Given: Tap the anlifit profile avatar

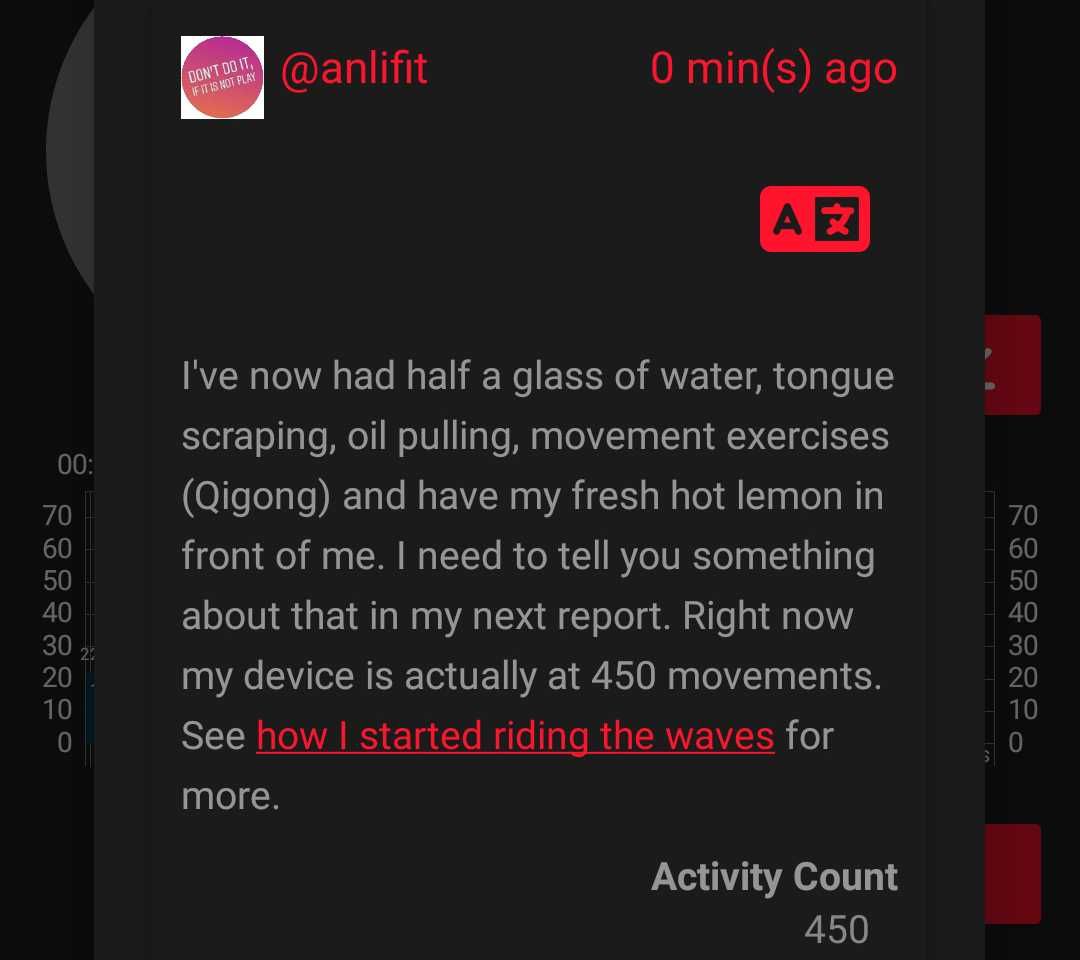Looking at the screenshot, I should (222, 78).
